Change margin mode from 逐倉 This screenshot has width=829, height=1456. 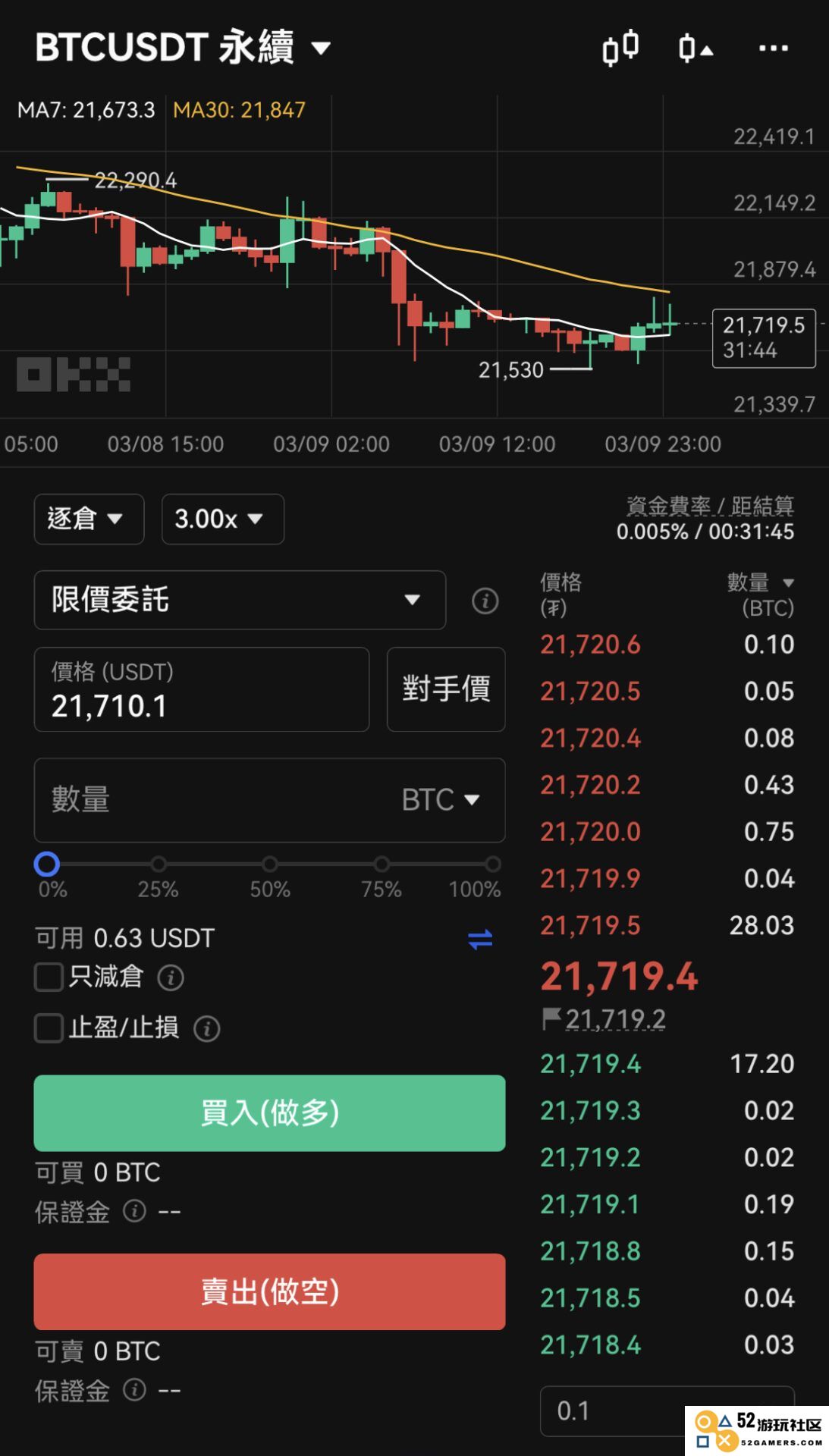pyautogui.click(x=89, y=519)
